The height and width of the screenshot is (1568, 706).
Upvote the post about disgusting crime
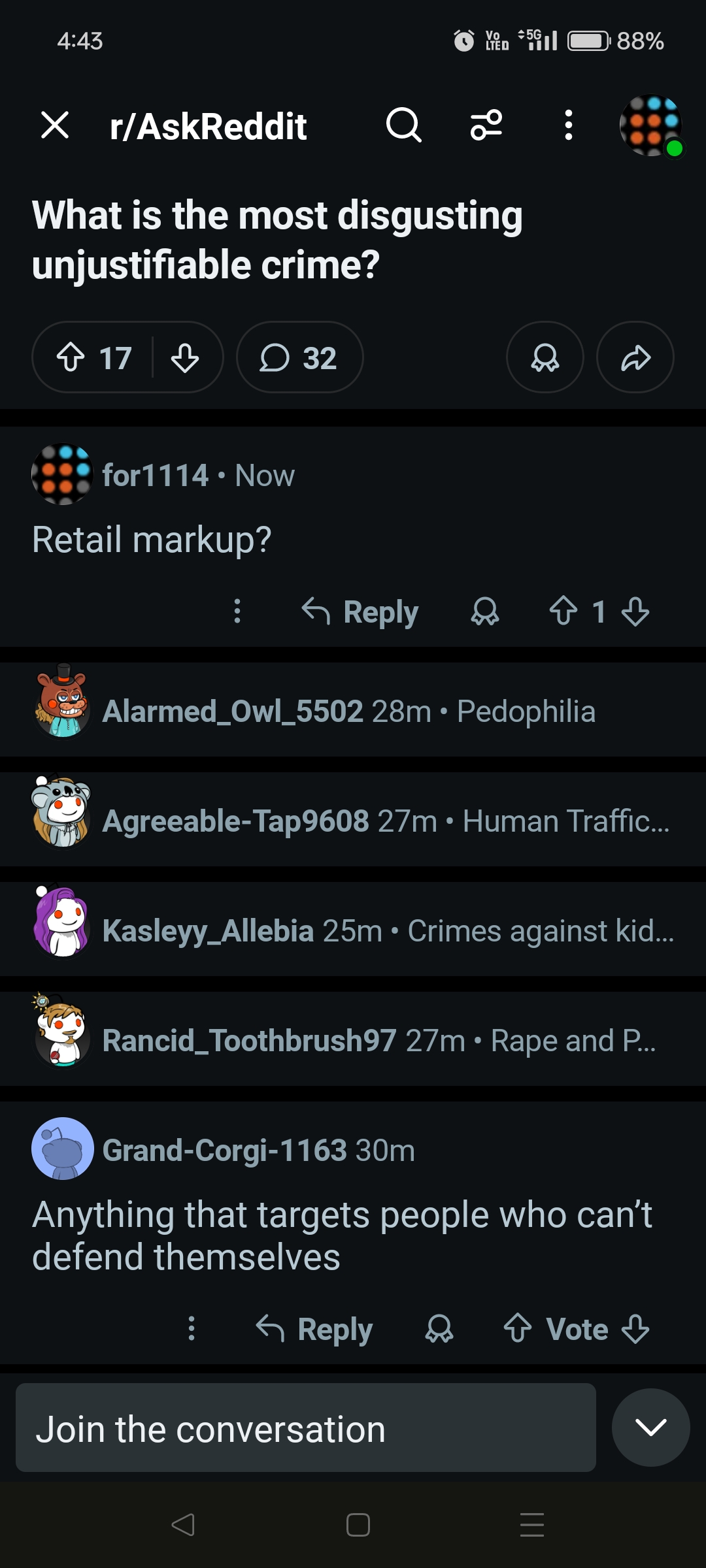[x=71, y=357]
